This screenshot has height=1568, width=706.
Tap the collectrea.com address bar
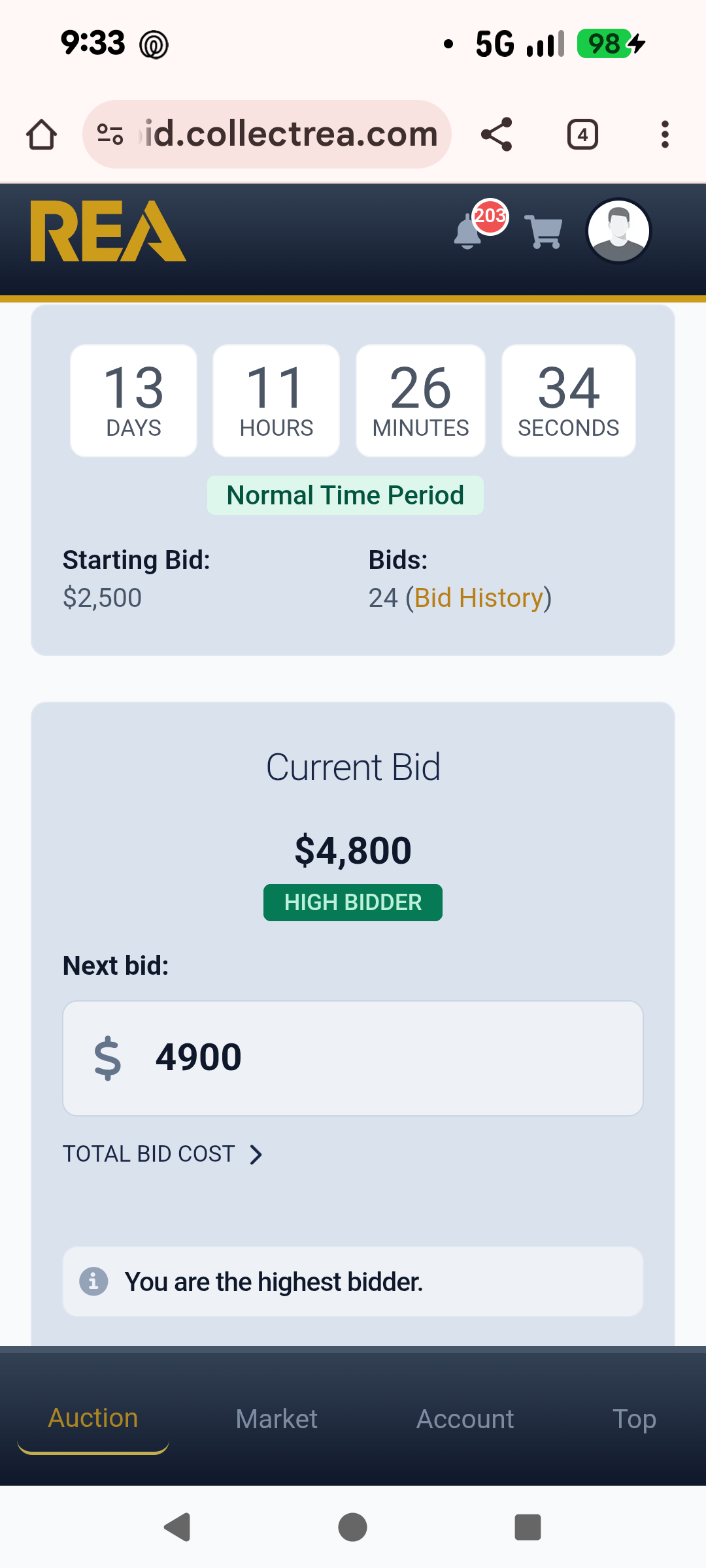pos(288,135)
